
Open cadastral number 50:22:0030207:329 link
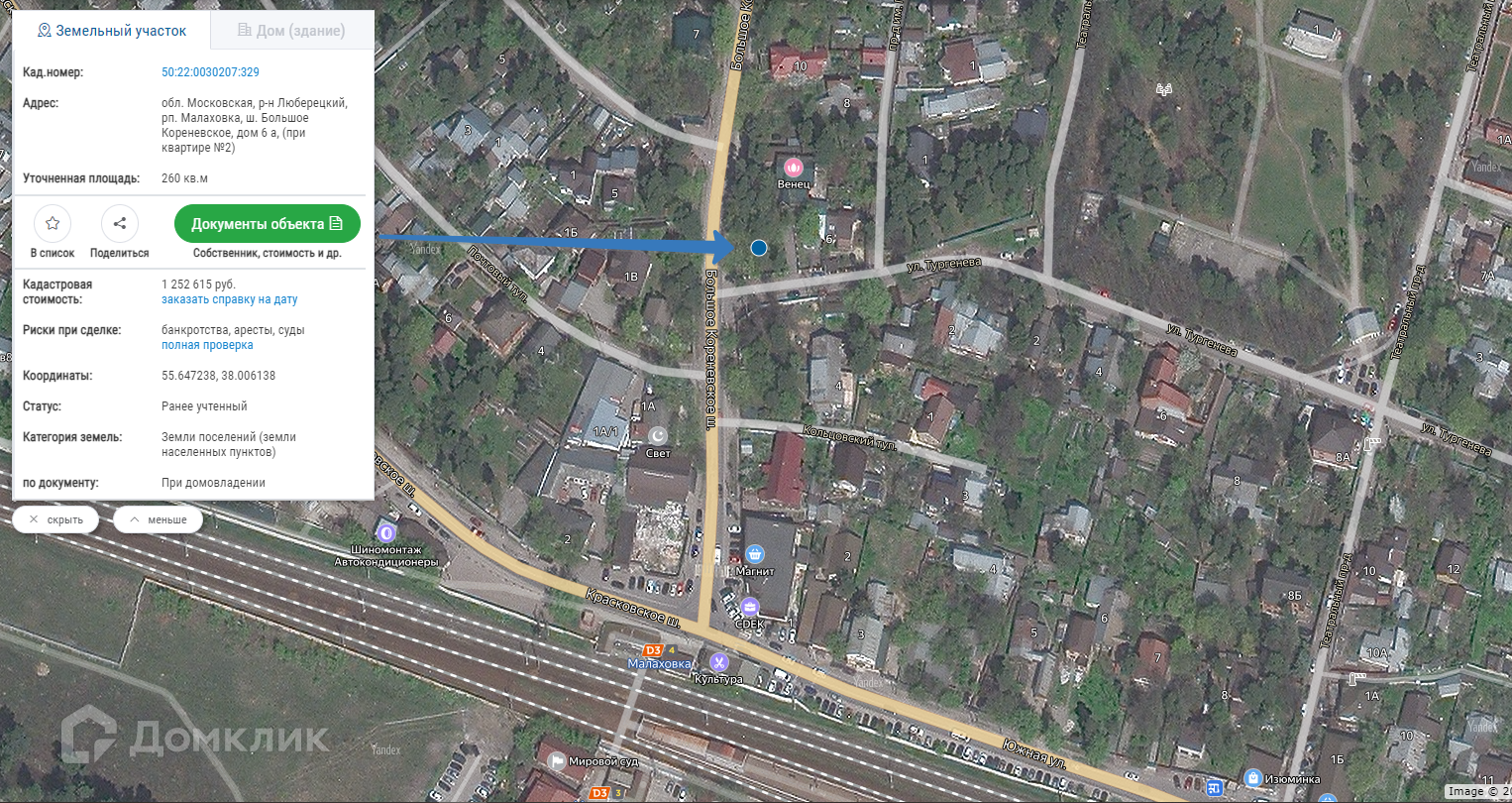(210, 72)
